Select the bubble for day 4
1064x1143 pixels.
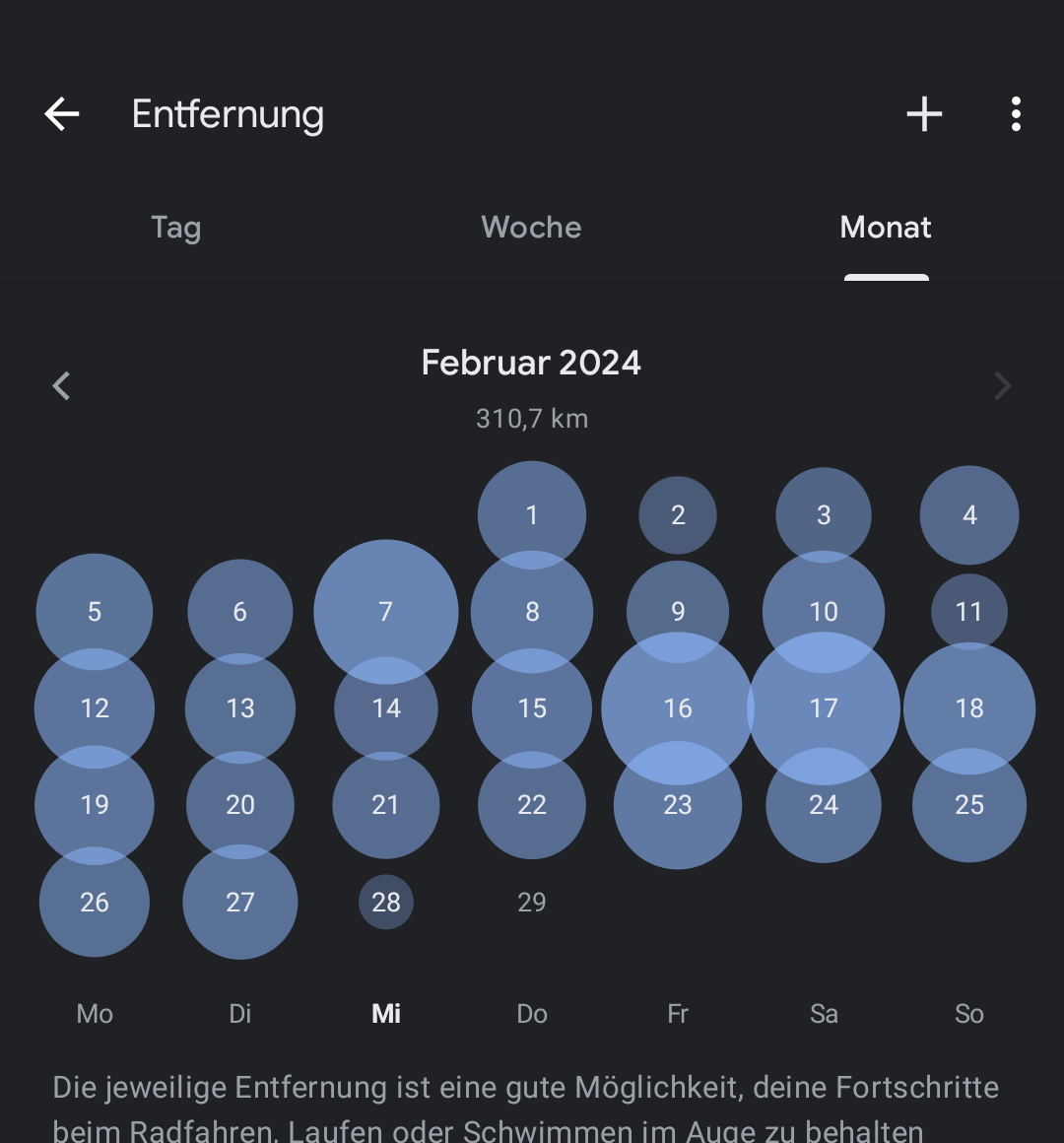coord(969,515)
